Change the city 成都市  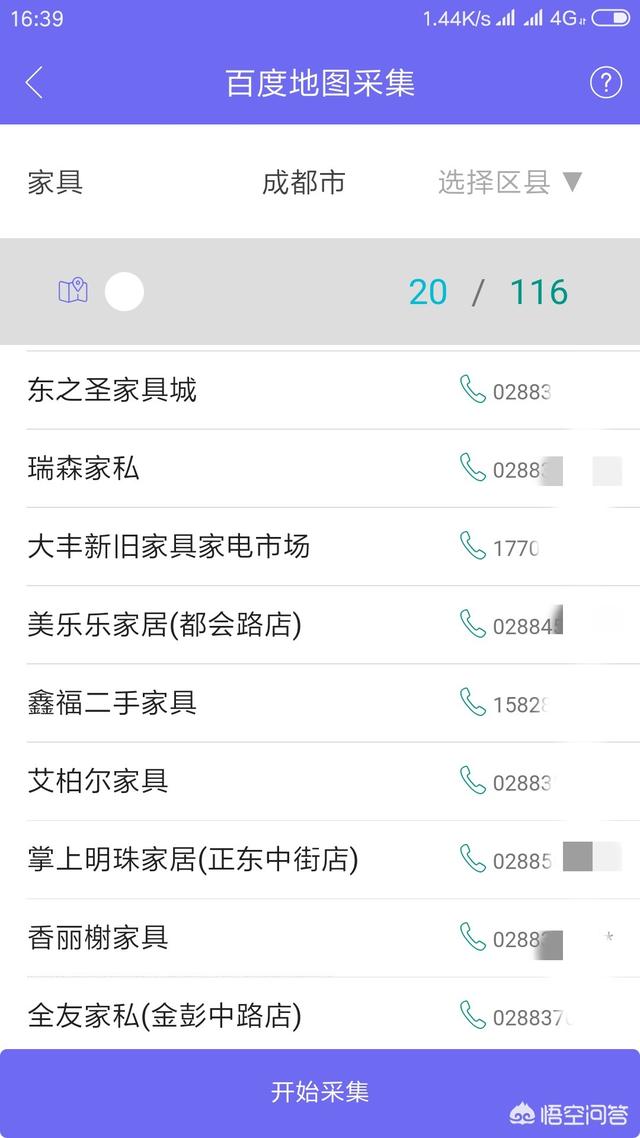click(303, 182)
